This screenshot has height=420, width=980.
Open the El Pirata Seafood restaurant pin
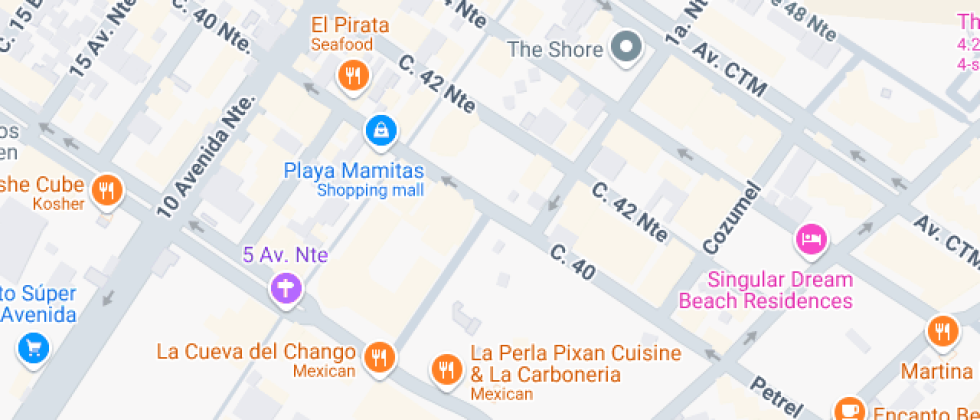point(354,78)
